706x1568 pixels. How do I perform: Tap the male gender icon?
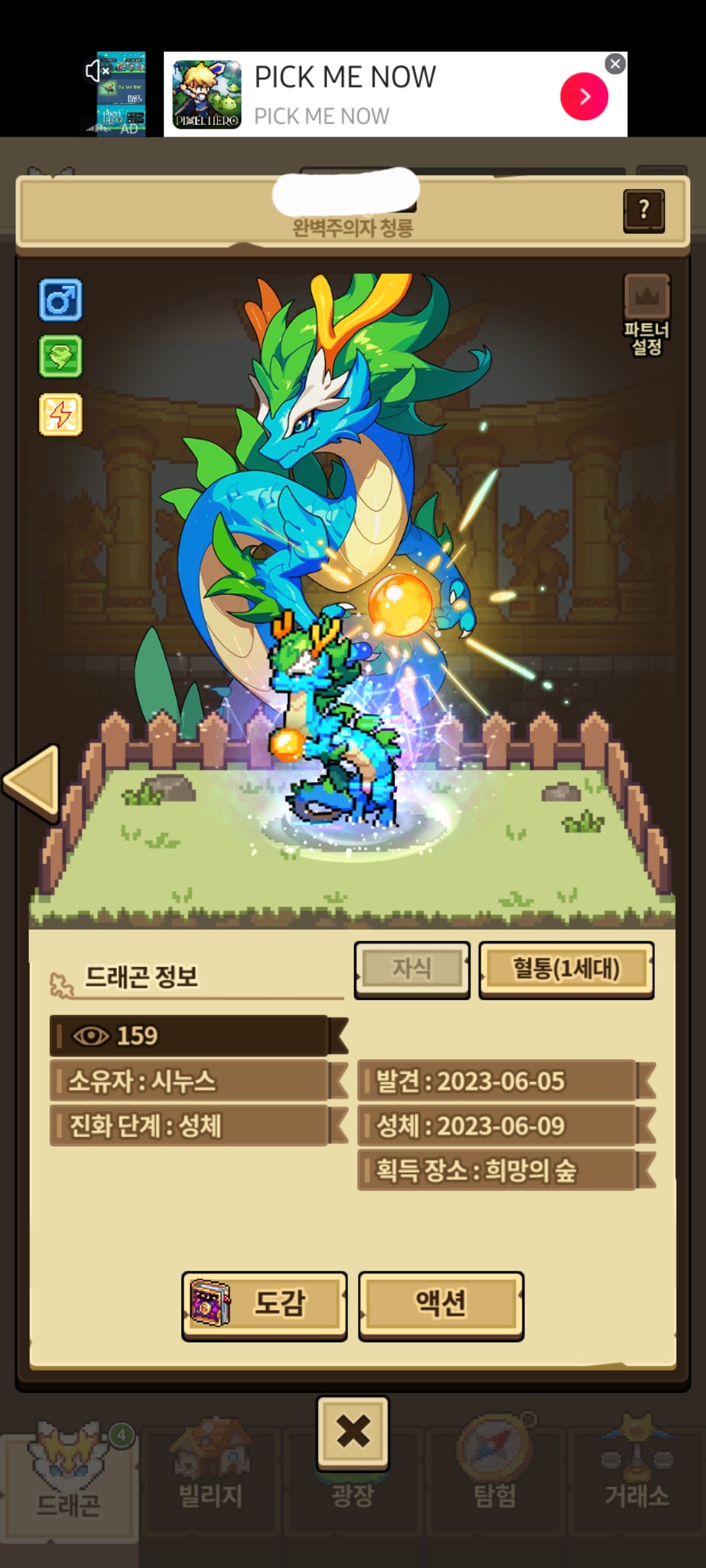pos(61,301)
